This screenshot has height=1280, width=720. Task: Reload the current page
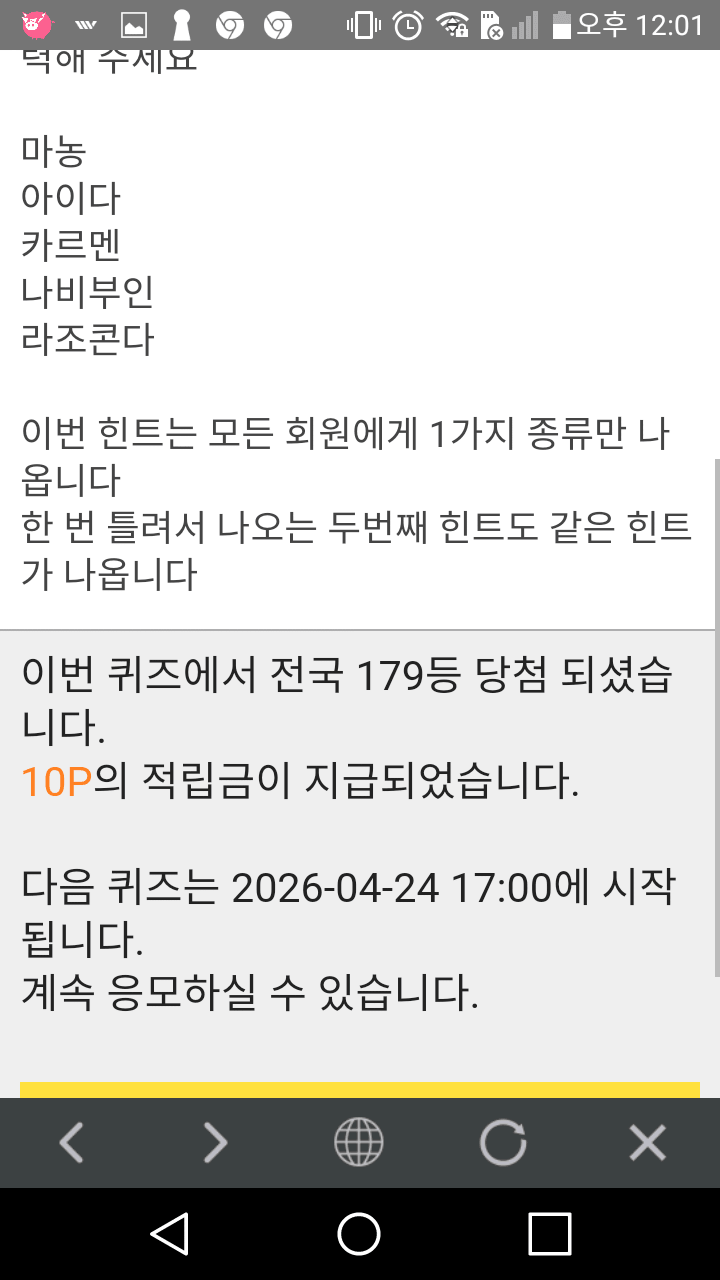502,1142
